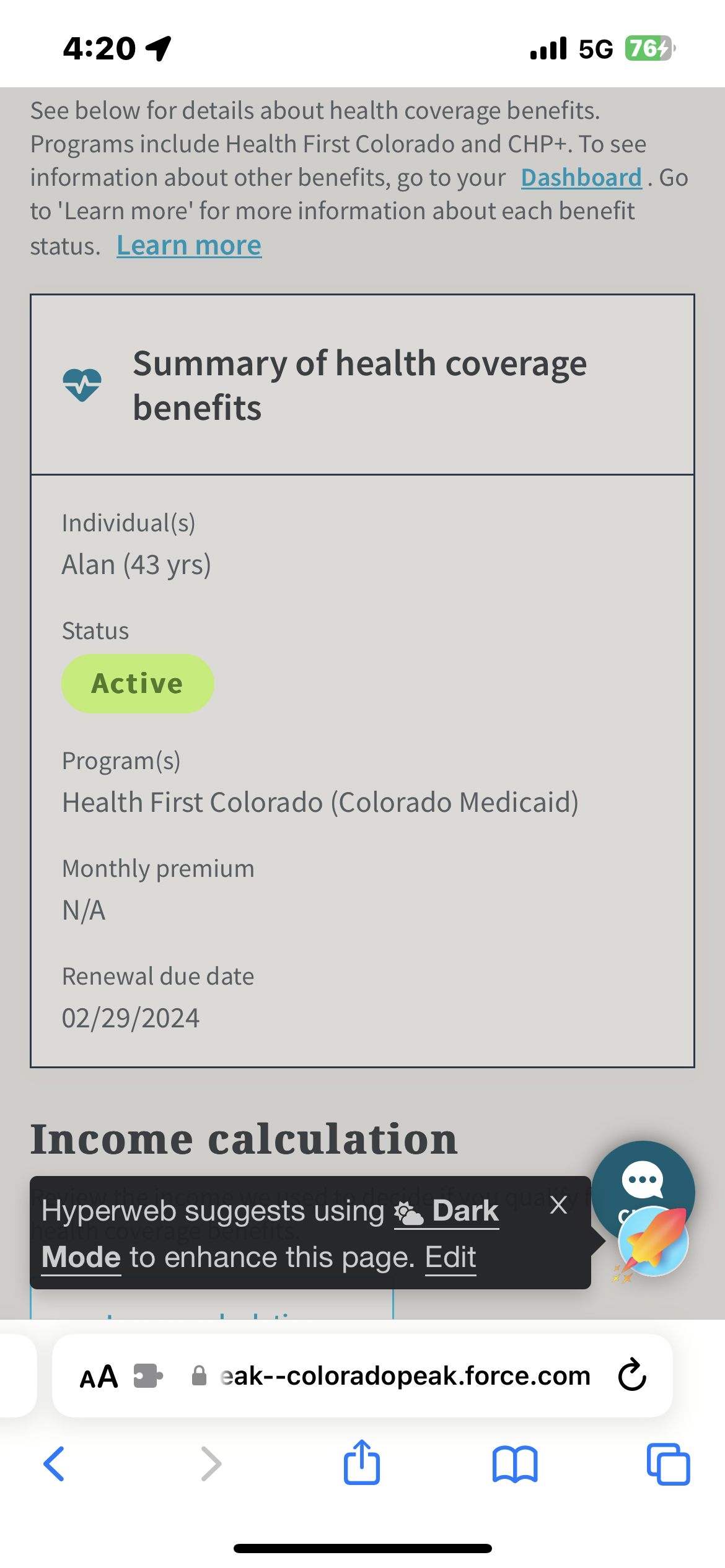
Task: Dismiss the Hyperweb Dark Mode suggestion
Action: tap(558, 1204)
